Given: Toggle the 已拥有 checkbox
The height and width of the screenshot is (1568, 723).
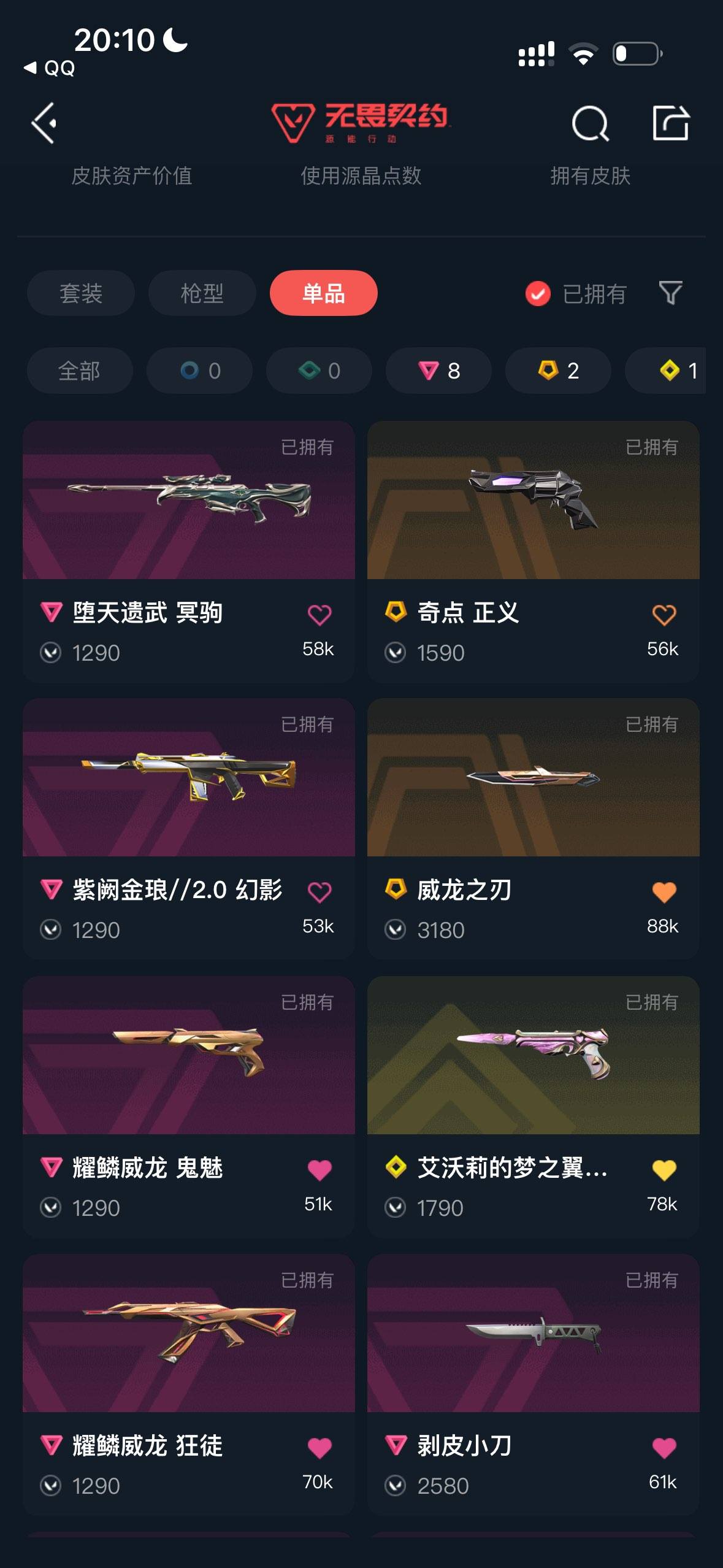Looking at the screenshot, I should 538,293.
